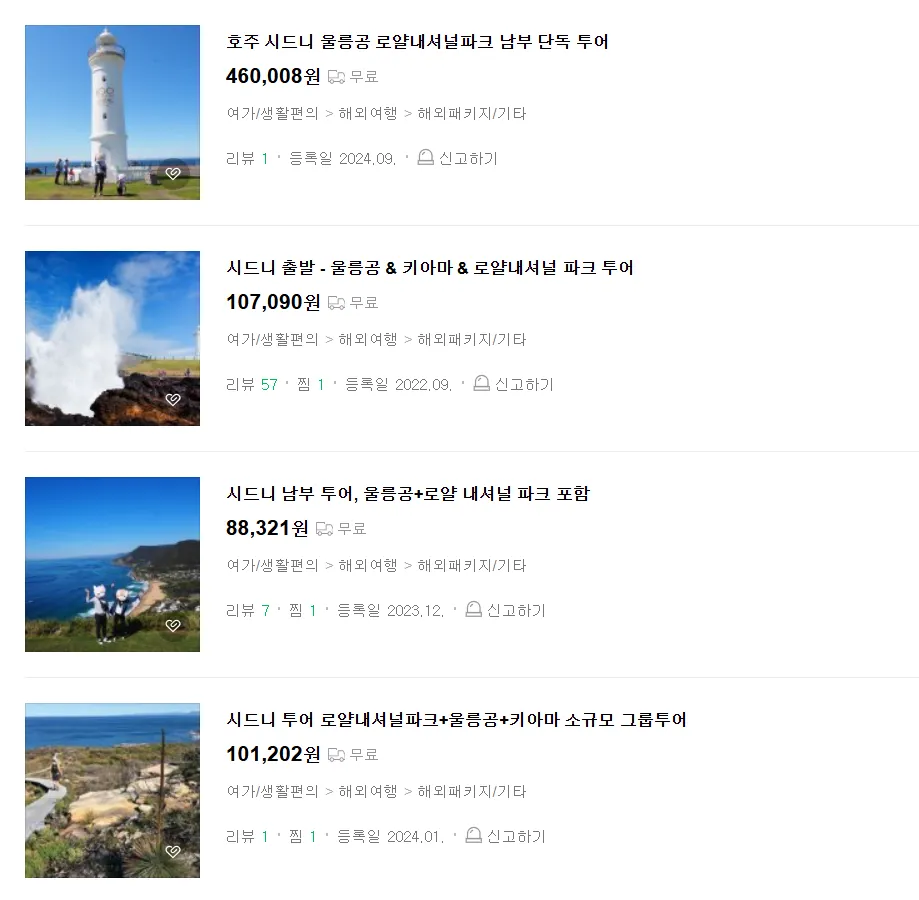Image resolution: width=919 pixels, height=900 pixels.
Task: Save the 101,202원 tour with the heart icon
Action: coord(173,852)
